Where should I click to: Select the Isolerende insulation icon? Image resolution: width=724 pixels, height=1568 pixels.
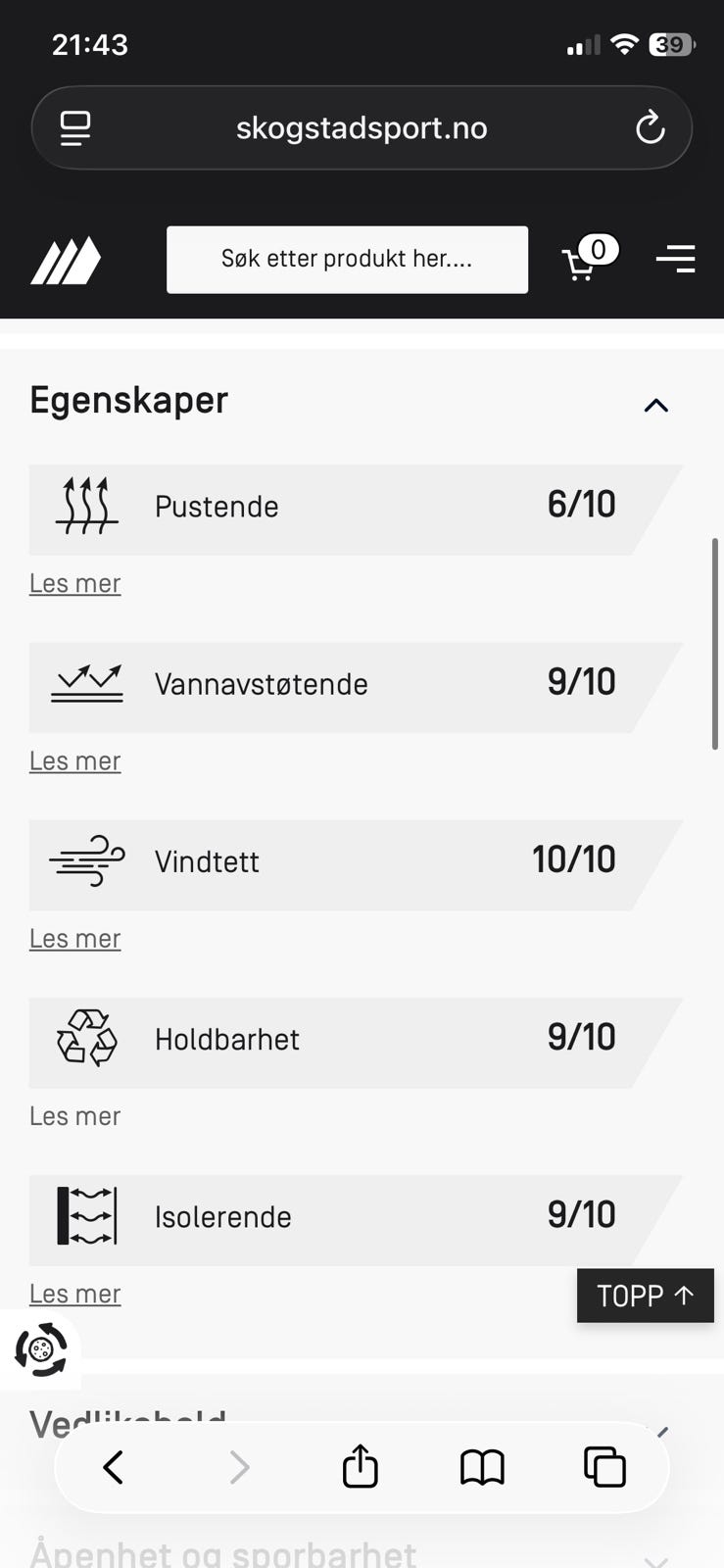pos(87,1217)
